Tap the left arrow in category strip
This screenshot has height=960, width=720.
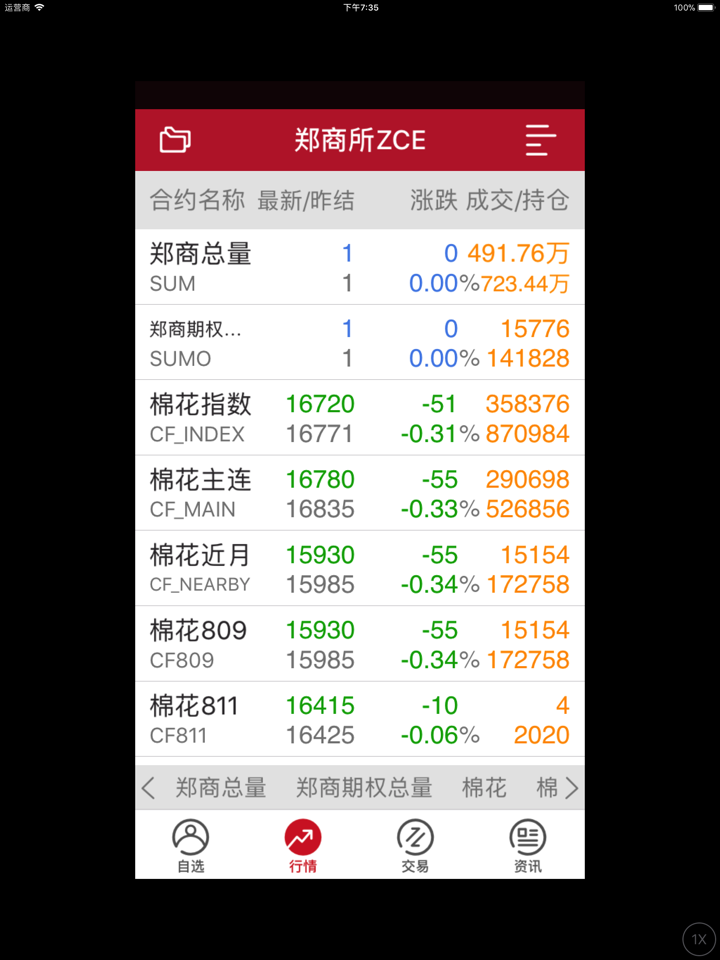148,788
